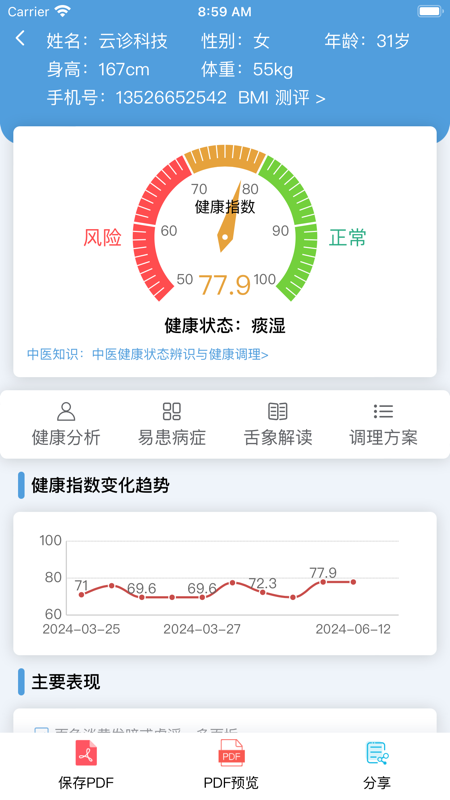Open the 舌象解读 tab
The image size is (450, 800).
click(278, 424)
